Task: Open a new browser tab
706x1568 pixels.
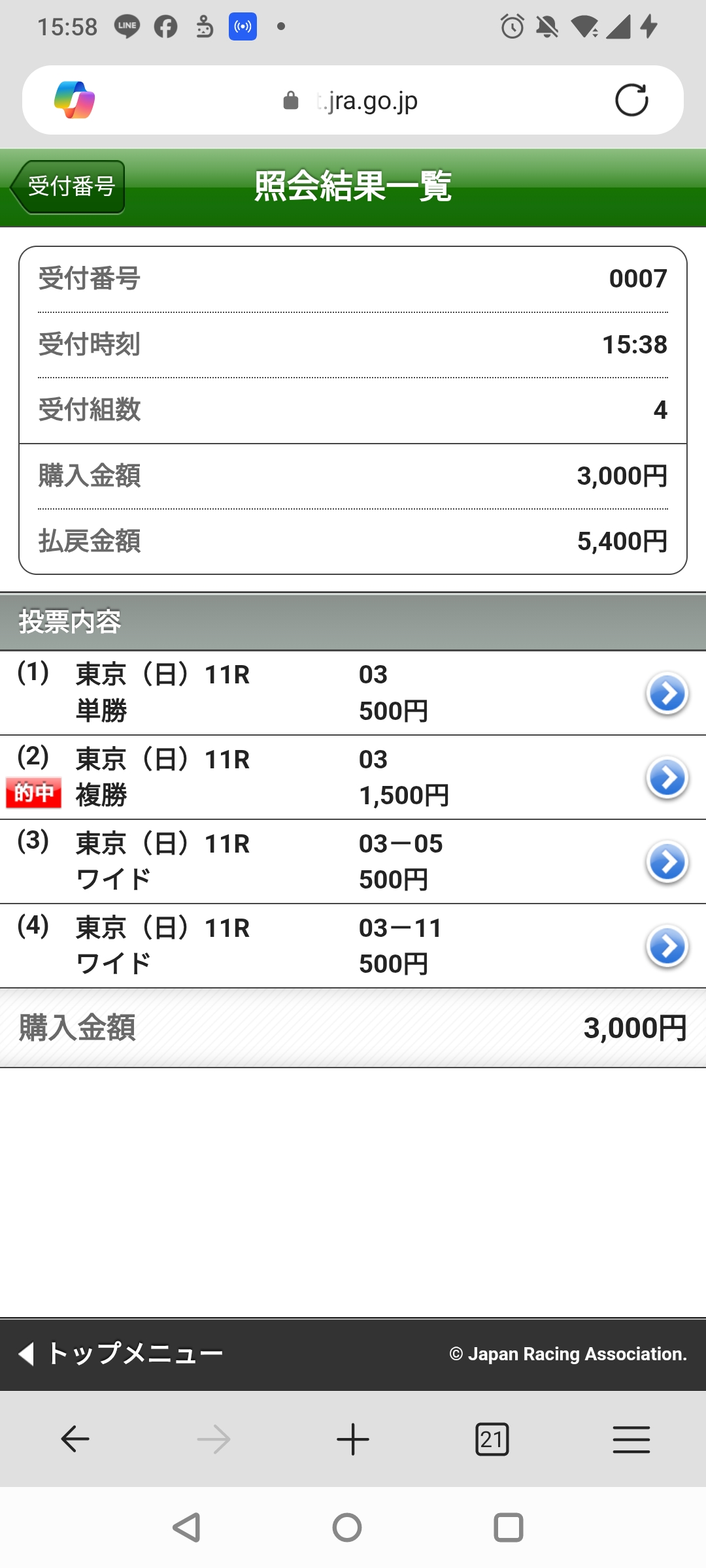Action: [x=352, y=1439]
